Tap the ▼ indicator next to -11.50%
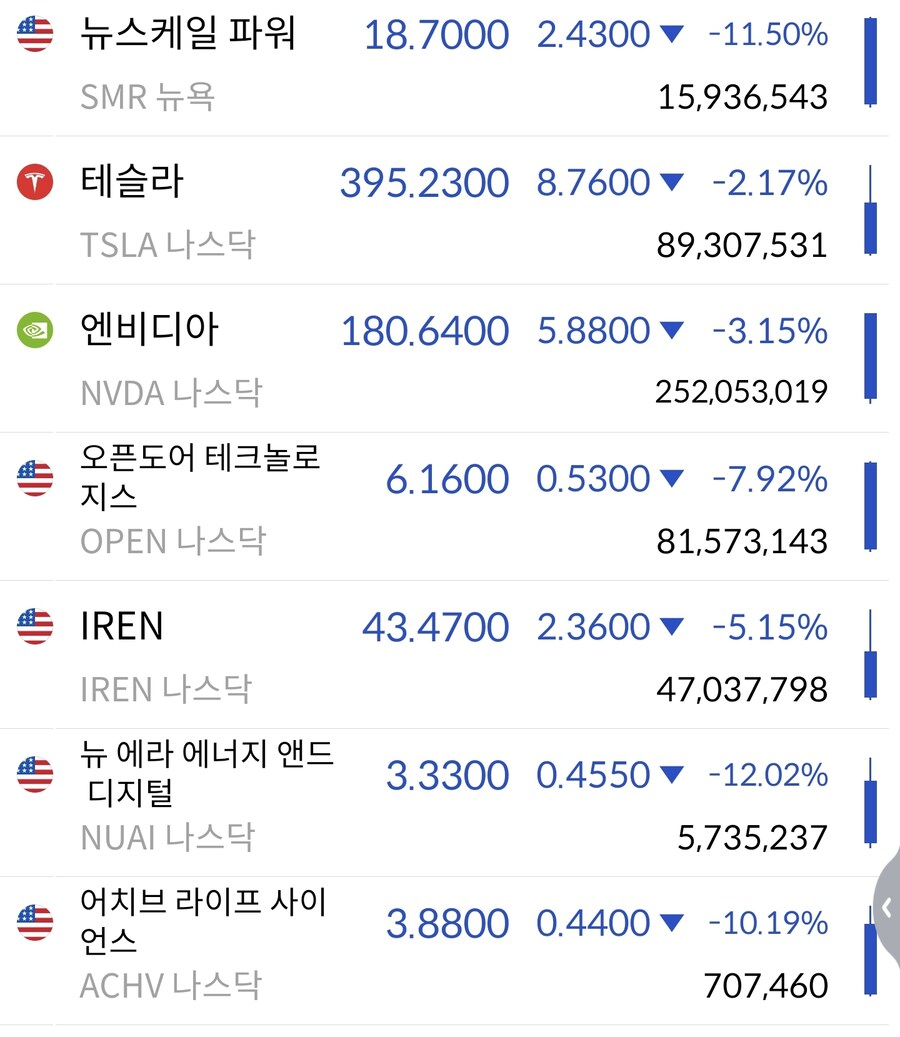 [x=671, y=34]
